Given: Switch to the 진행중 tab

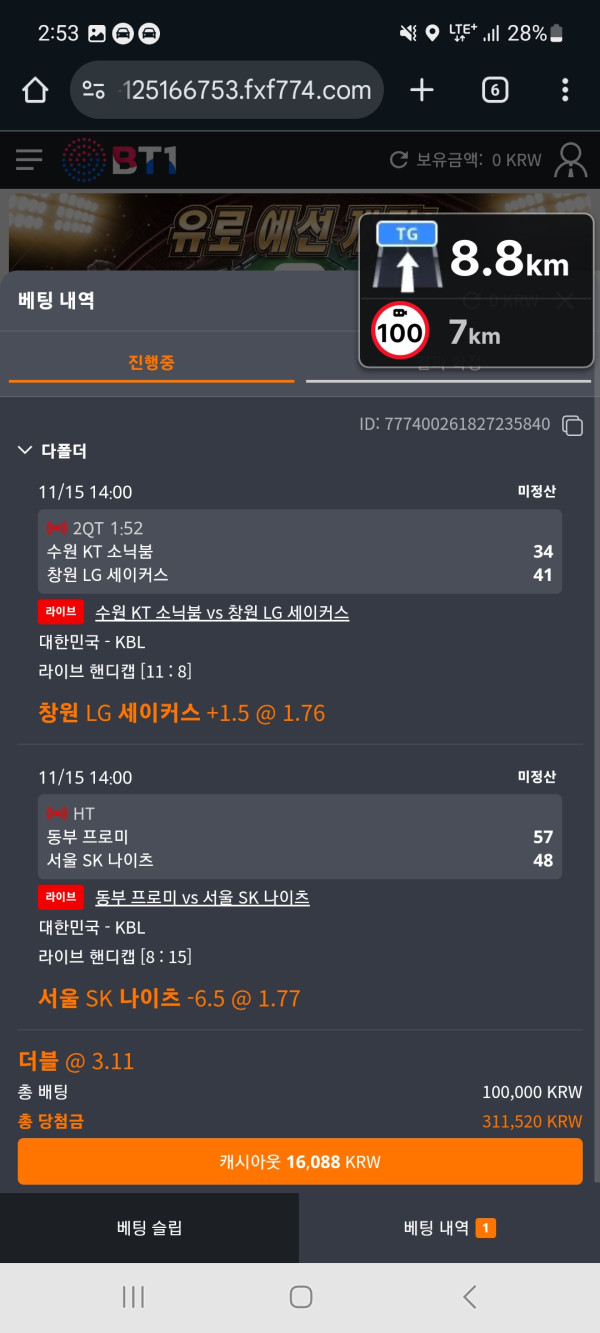Looking at the screenshot, I should 151,362.
